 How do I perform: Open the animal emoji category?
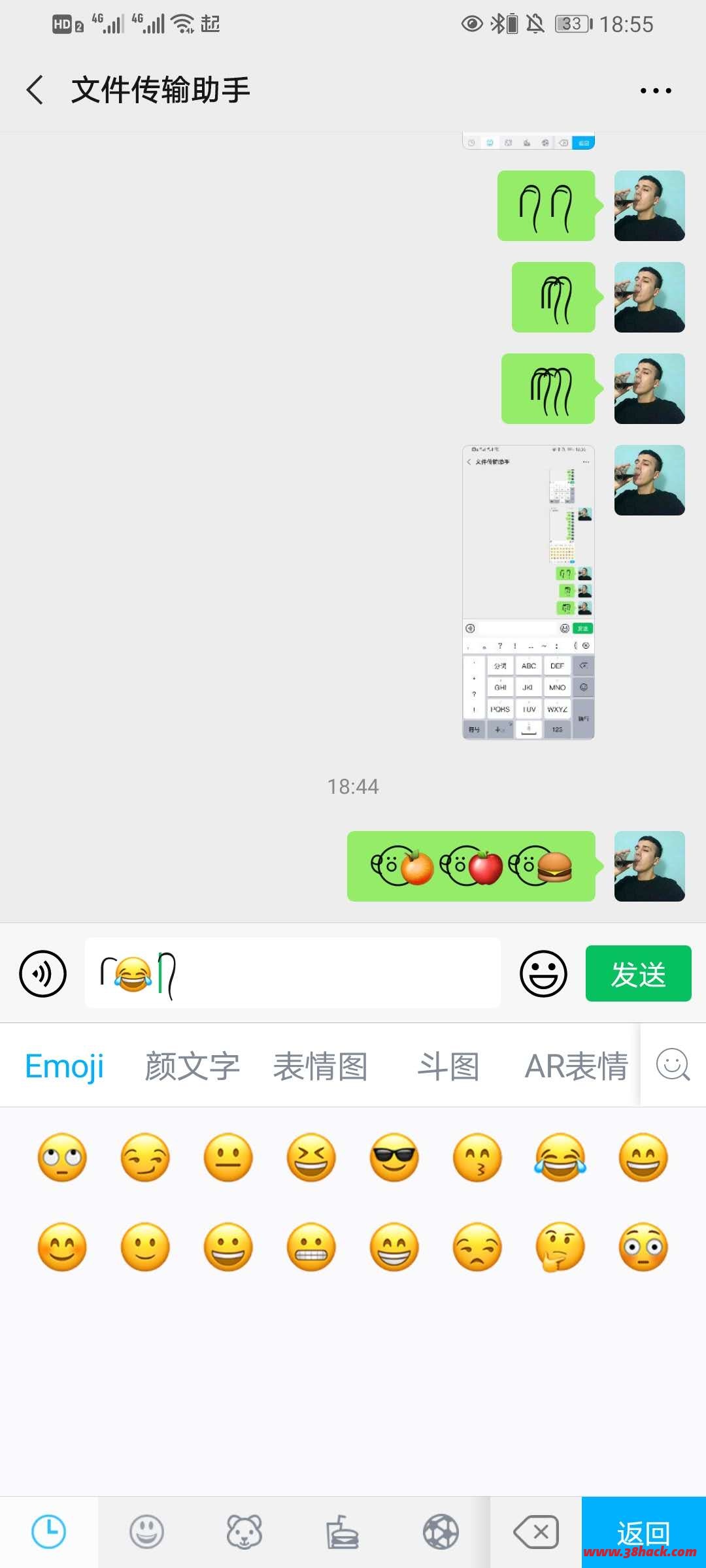(x=244, y=1532)
